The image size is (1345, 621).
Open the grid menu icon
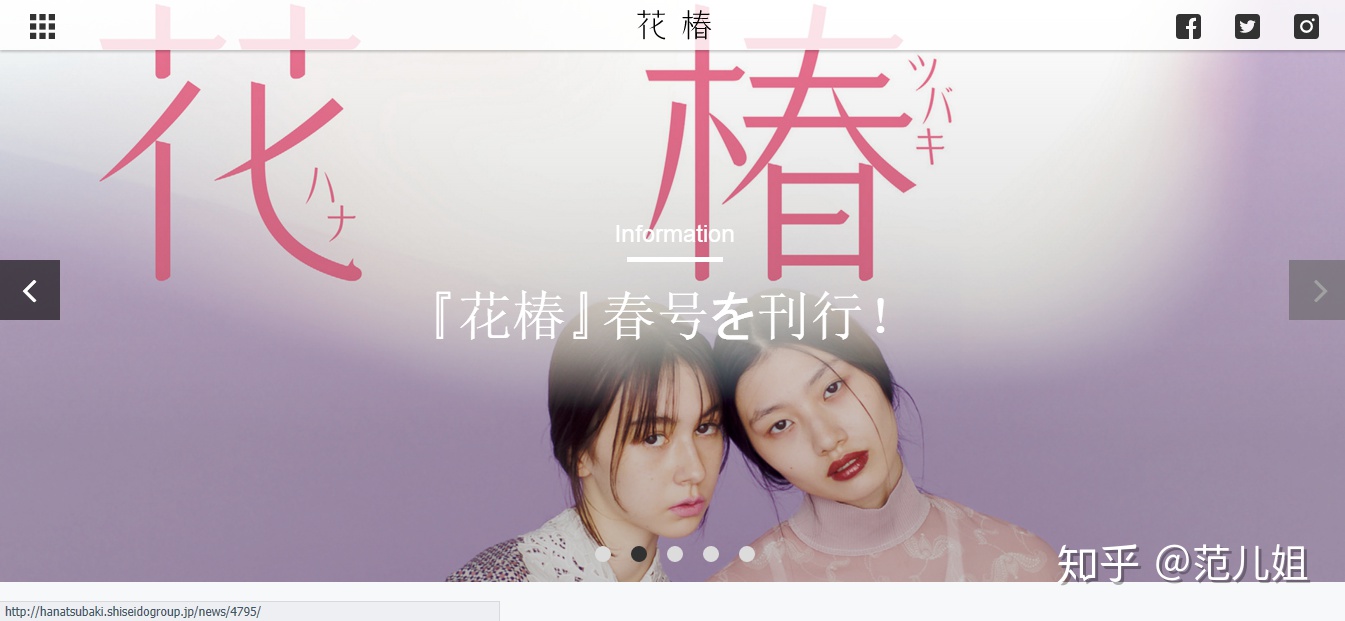coord(42,27)
